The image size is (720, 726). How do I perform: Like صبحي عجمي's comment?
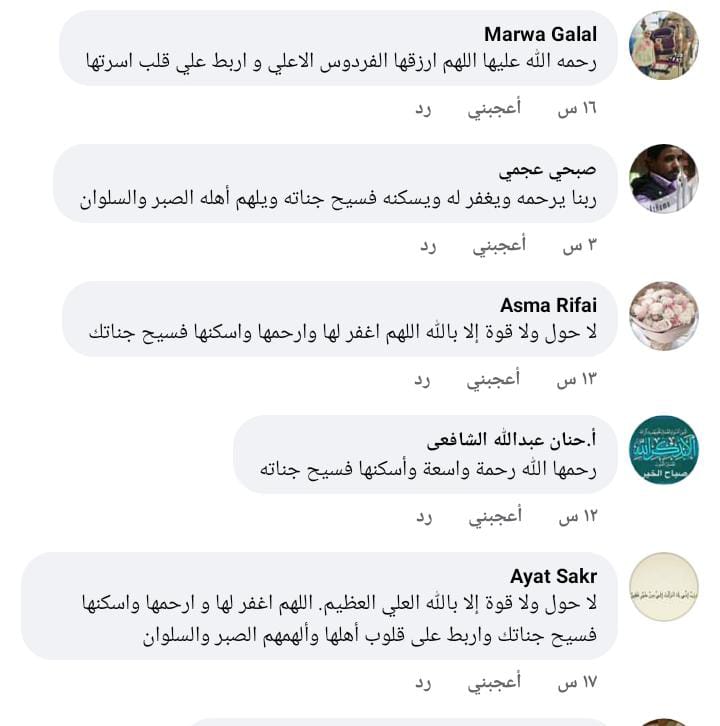click(498, 245)
